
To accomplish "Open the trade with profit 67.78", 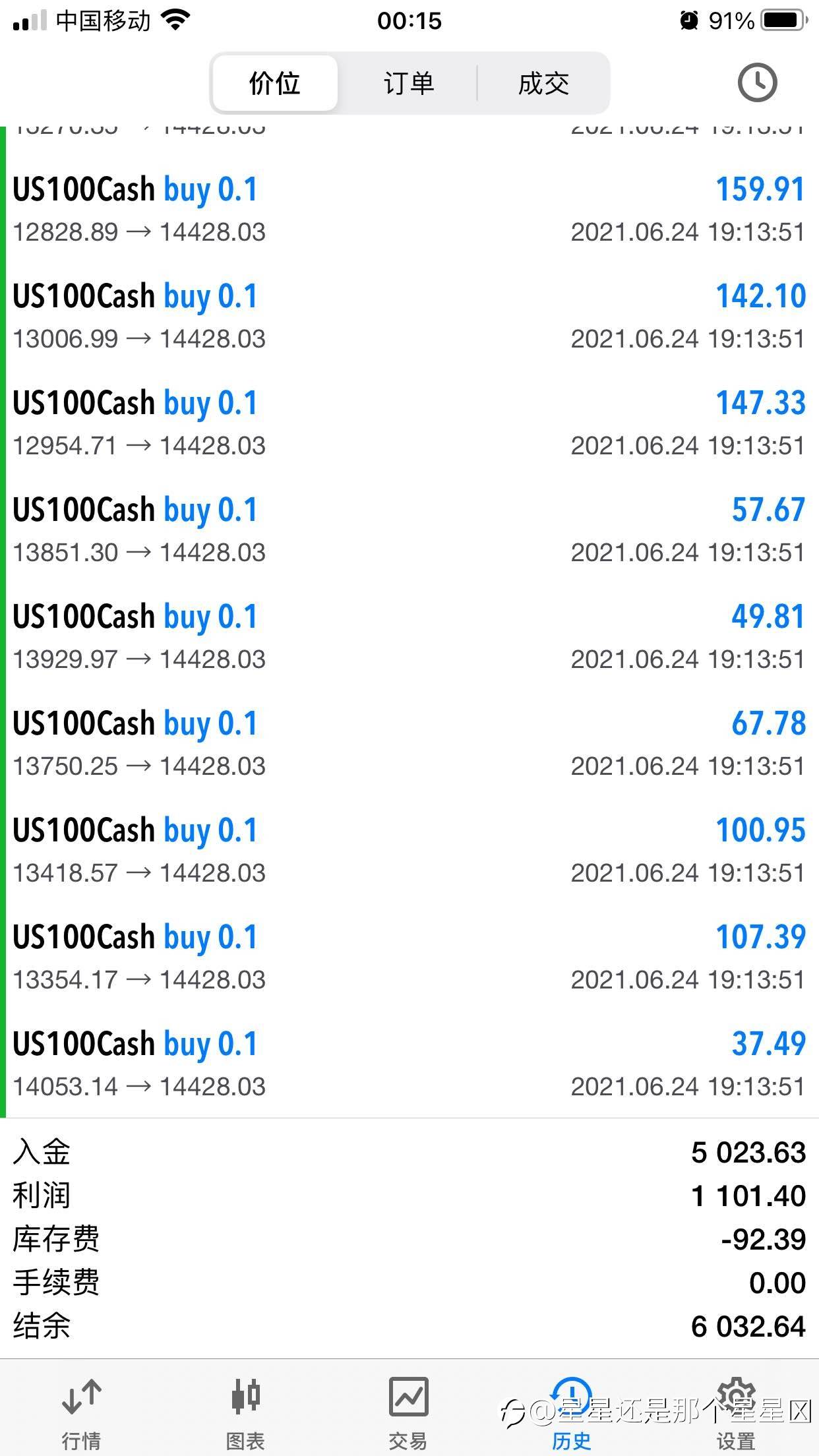I will pyautogui.click(x=409, y=743).
